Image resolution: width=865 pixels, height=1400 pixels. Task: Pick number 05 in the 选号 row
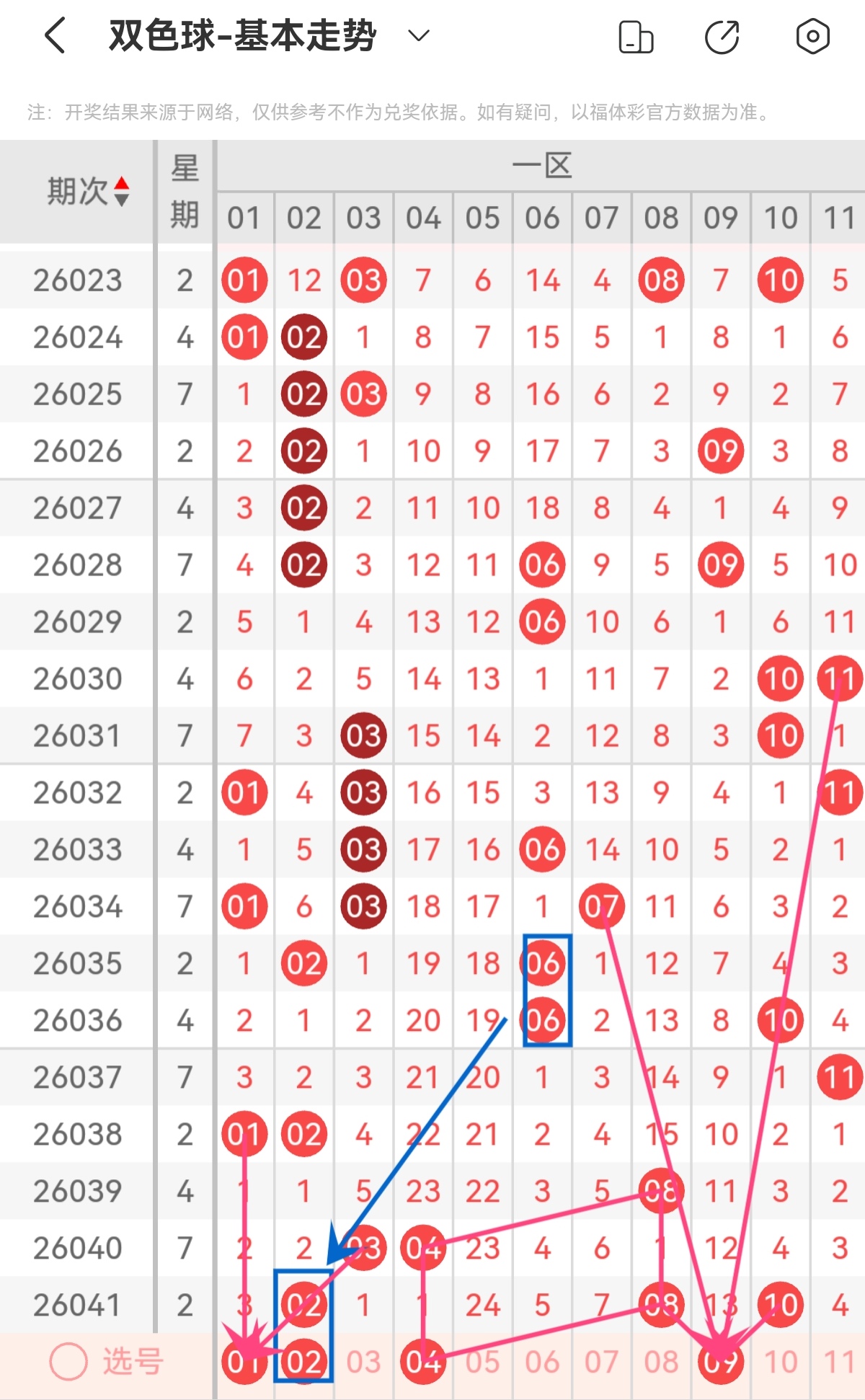pos(482,1362)
